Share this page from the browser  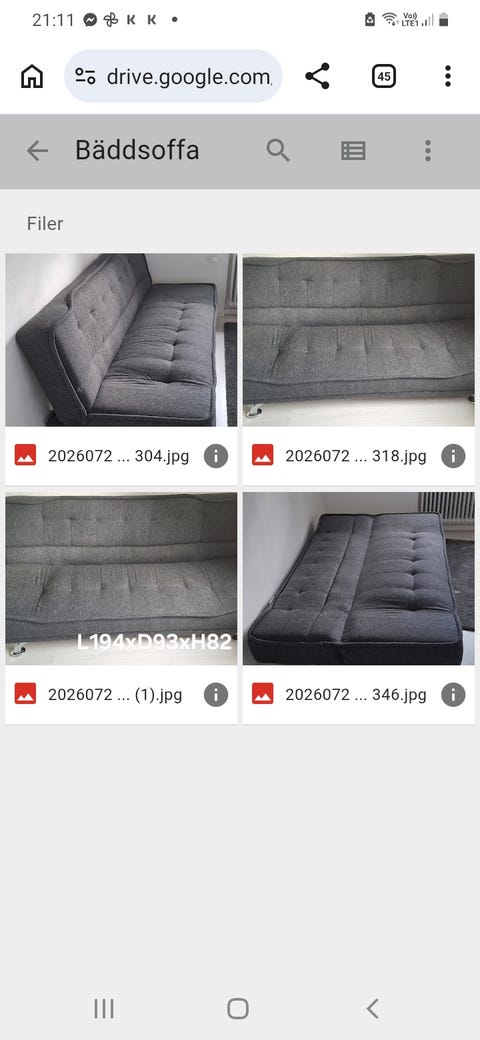[x=318, y=76]
